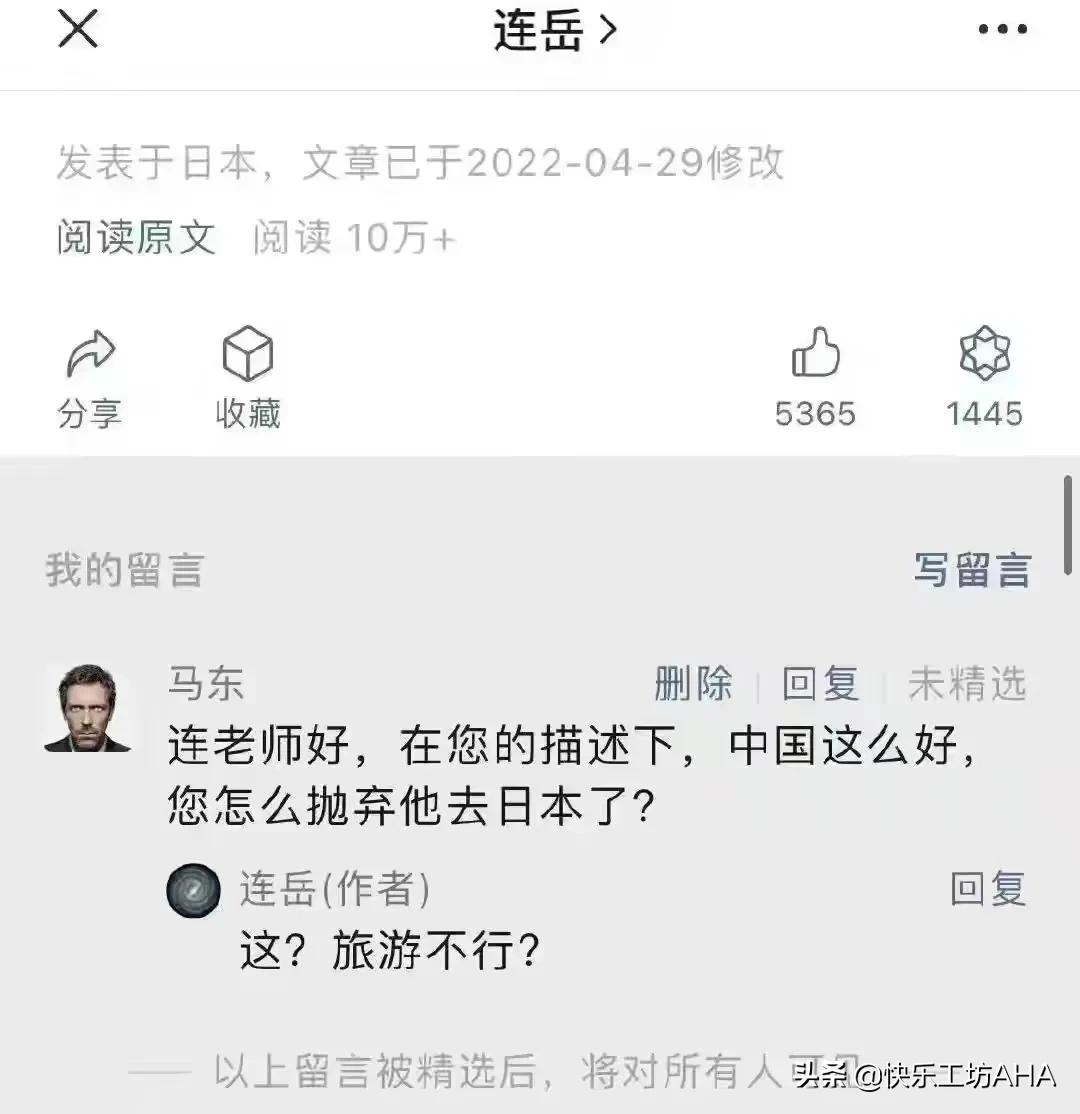The width and height of the screenshot is (1080, 1114).
Task: Open 阅读原文 to view the original article
Action: pyautogui.click(x=135, y=237)
